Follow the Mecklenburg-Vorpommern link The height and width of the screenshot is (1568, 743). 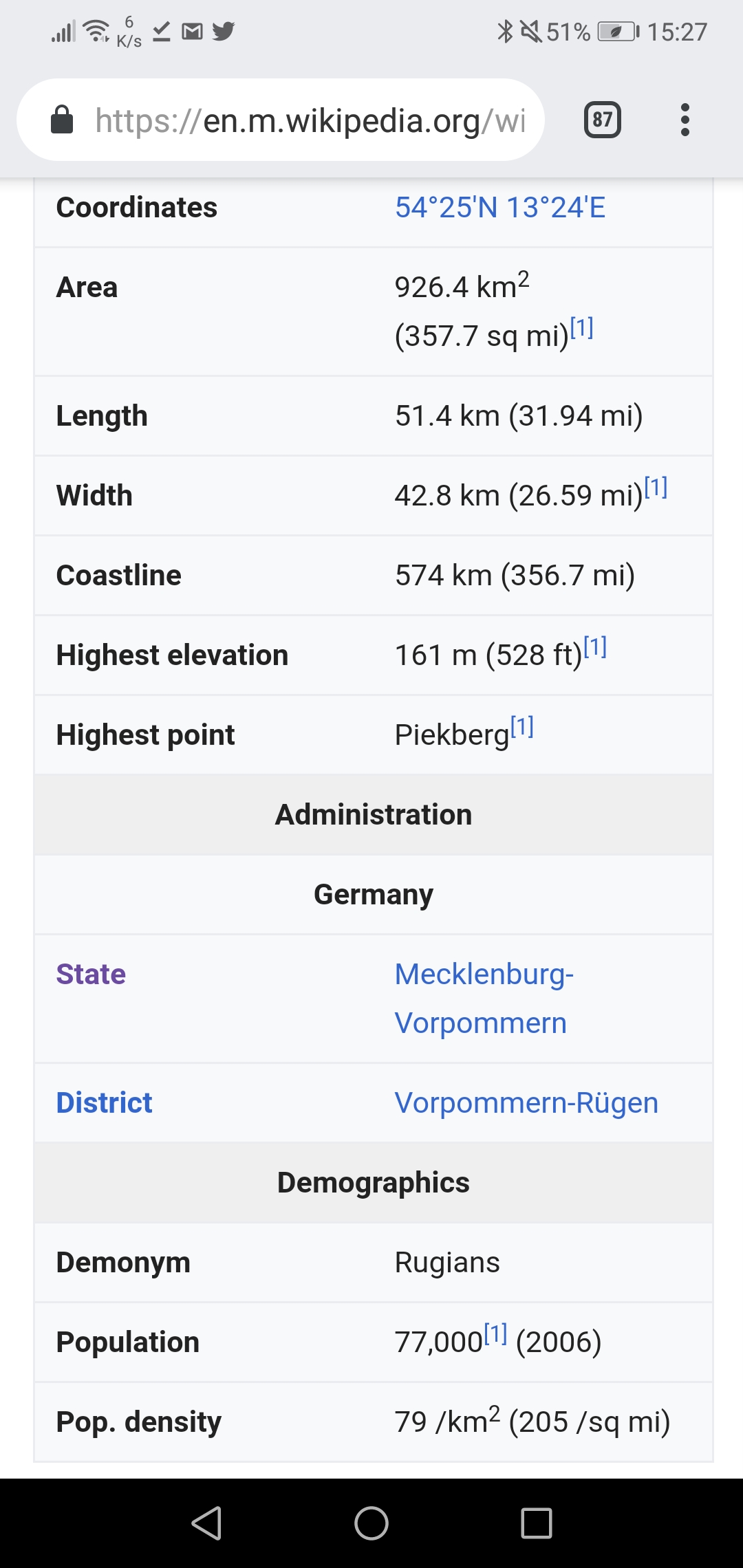[484, 999]
